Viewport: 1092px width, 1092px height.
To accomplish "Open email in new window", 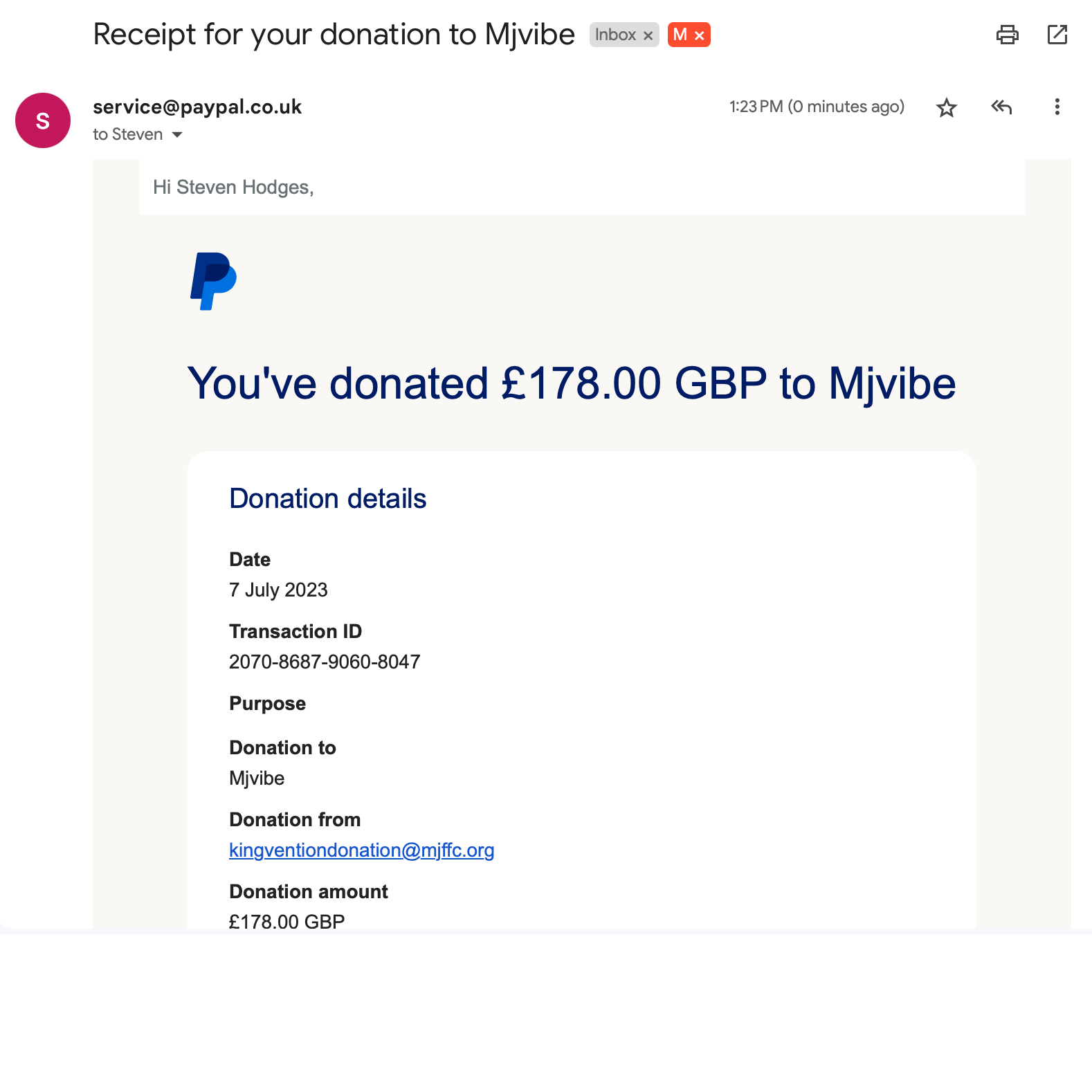I will [x=1057, y=35].
